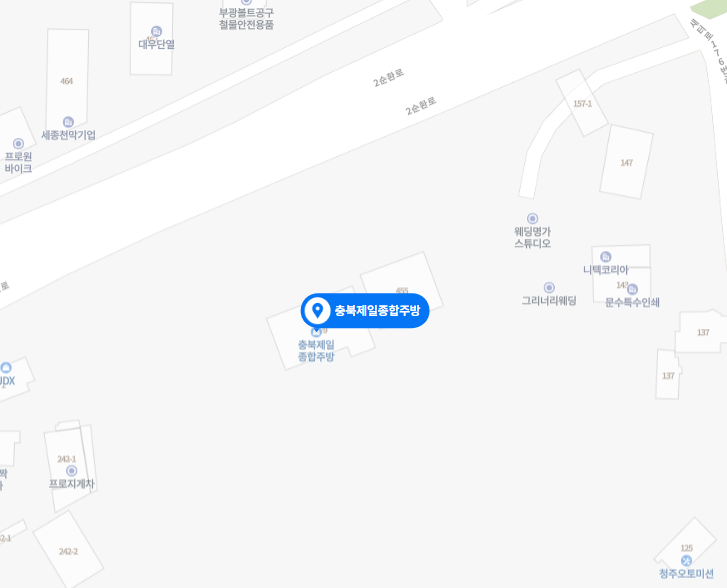The width and height of the screenshot is (727, 588).
Task: Open the 니텍코리아 place marker
Action: [x=606, y=257]
